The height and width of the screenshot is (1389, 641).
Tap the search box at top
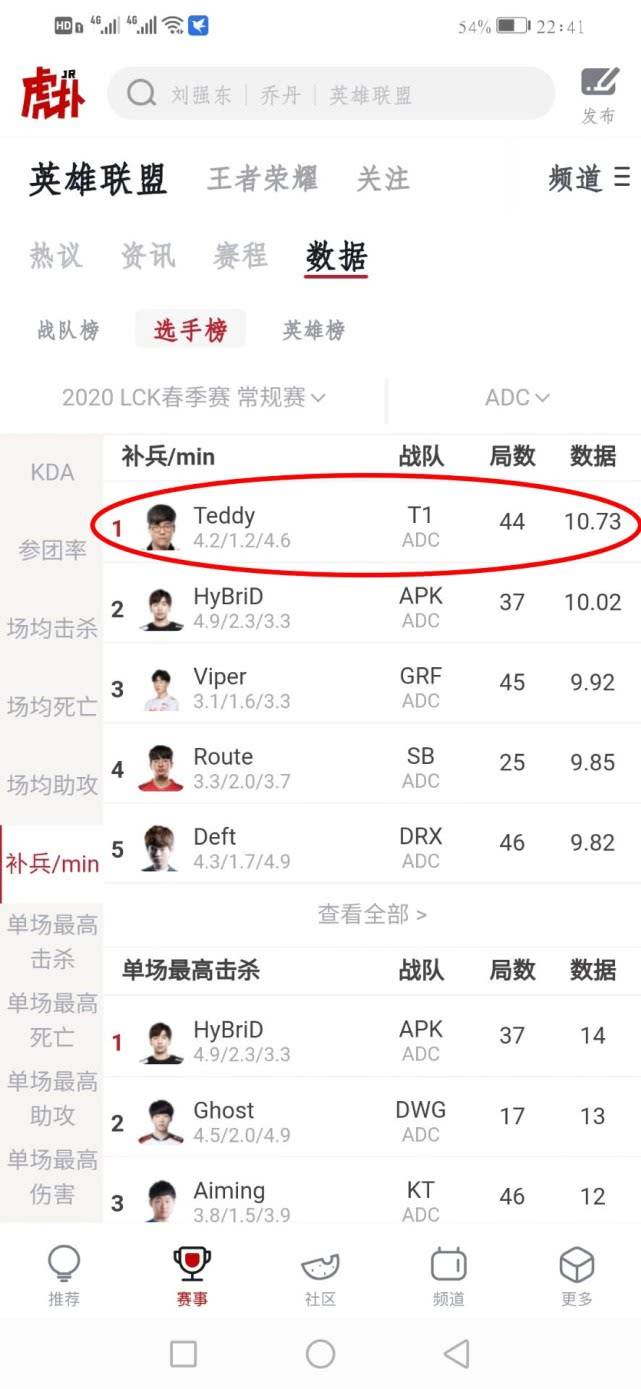click(x=330, y=95)
